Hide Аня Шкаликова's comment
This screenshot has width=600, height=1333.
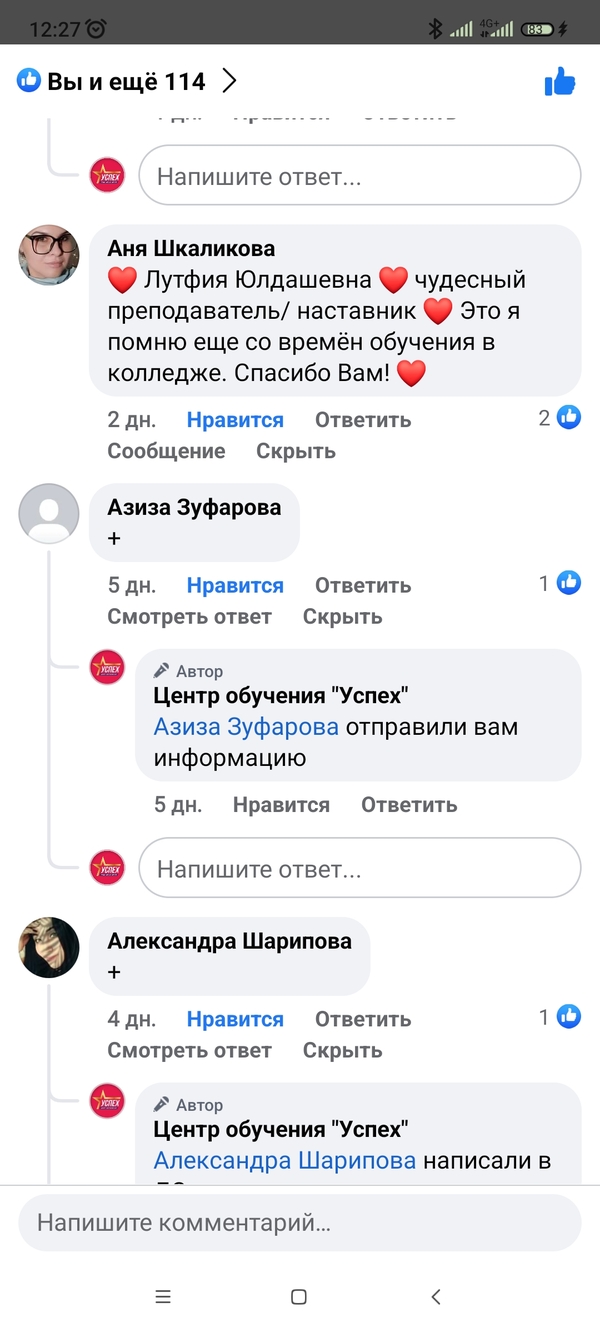295,451
